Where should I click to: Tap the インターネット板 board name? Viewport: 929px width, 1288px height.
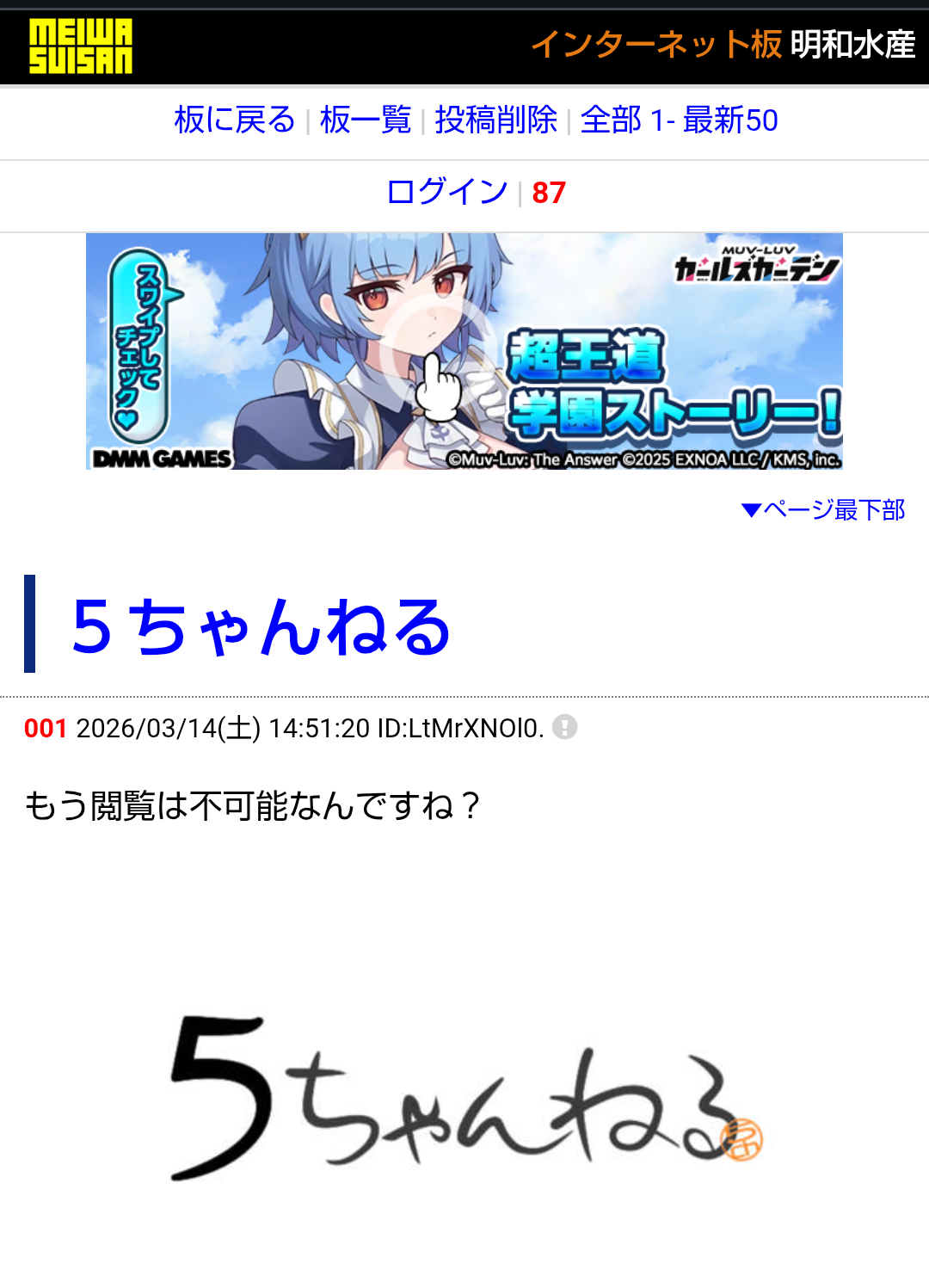point(656,44)
